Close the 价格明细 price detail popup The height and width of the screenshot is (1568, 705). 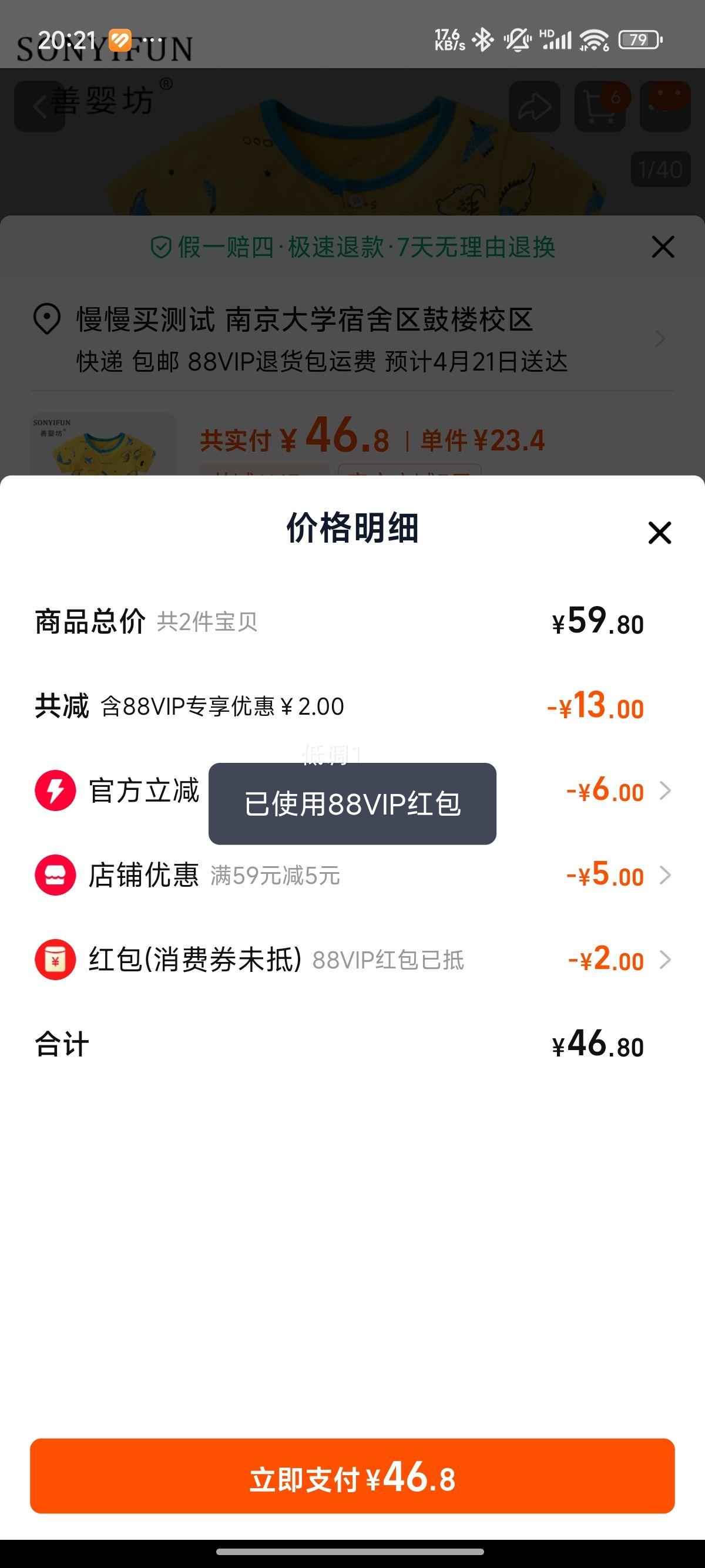[x=660, y=533]
